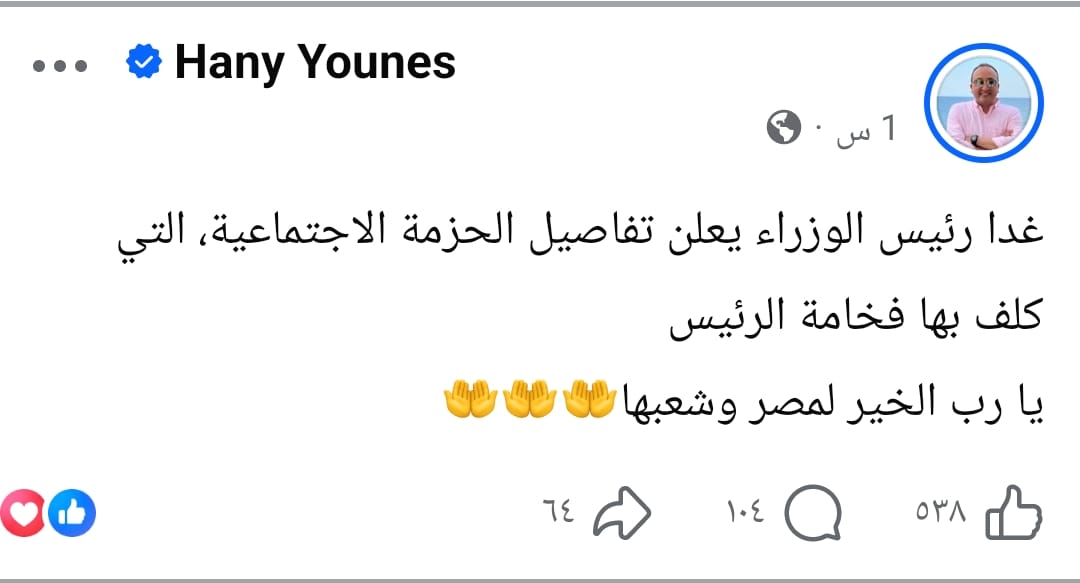Open the three-dot post options menu
The image size is (1080, 583).
[60, 66]
